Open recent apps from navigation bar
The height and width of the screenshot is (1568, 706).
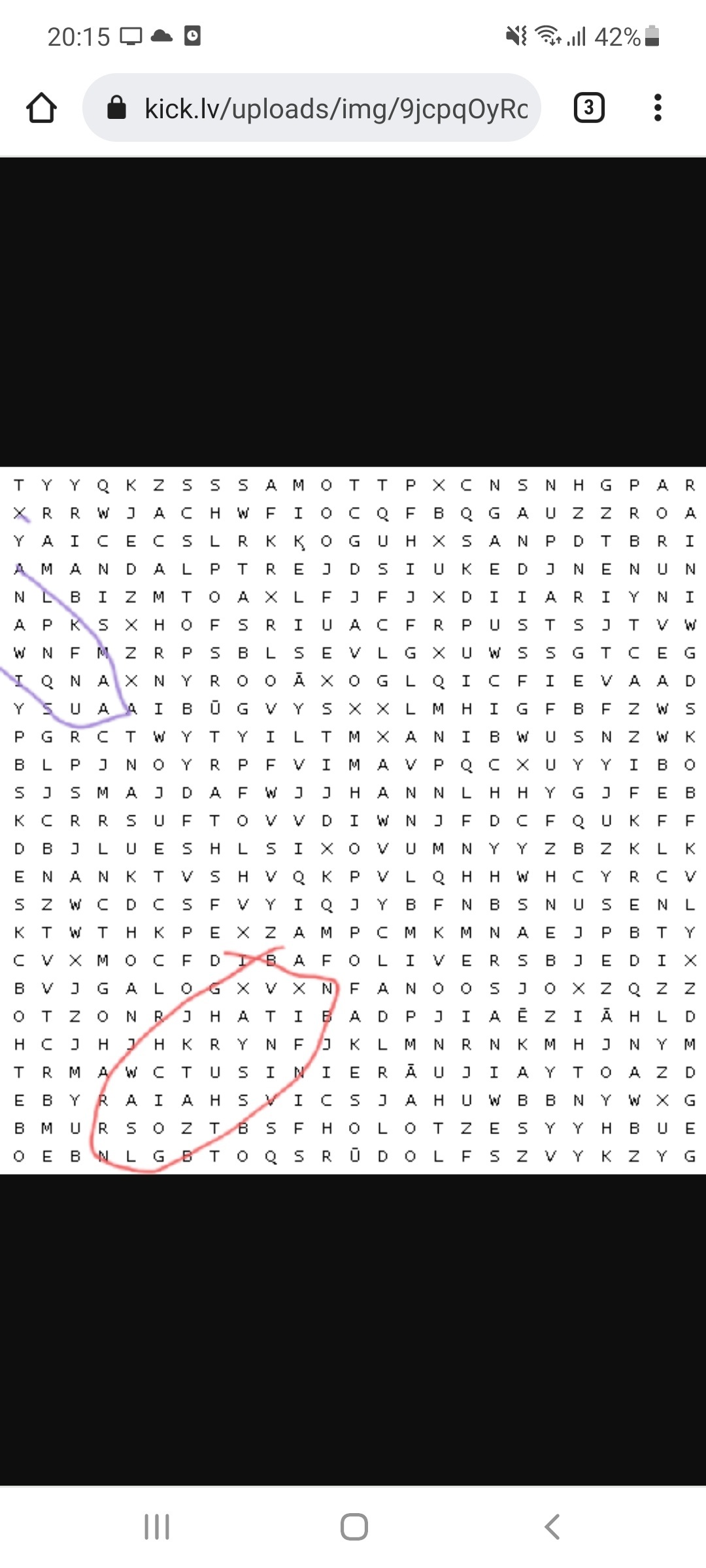pos(157,1527)
